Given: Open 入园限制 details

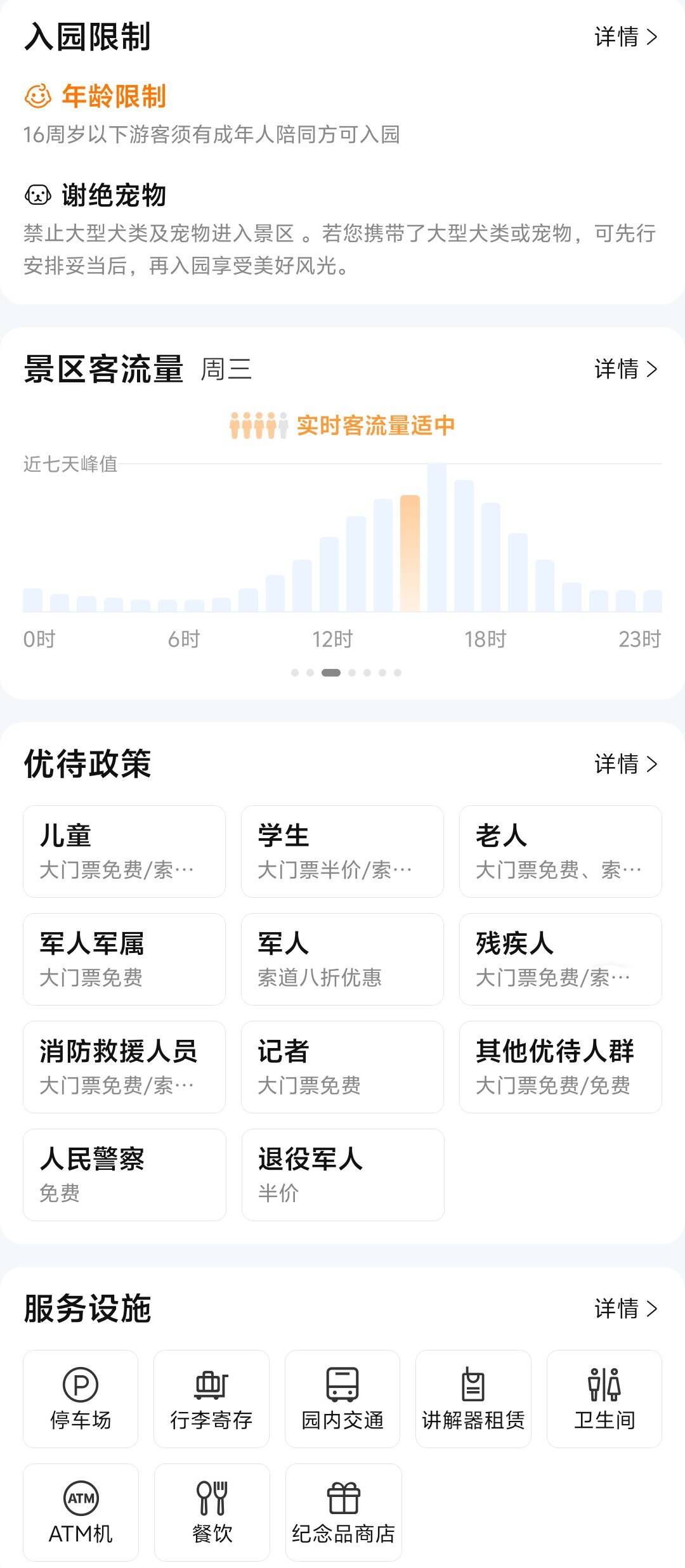Looking at the screenshot, I should pyautogui.click(x=625, y=37).
